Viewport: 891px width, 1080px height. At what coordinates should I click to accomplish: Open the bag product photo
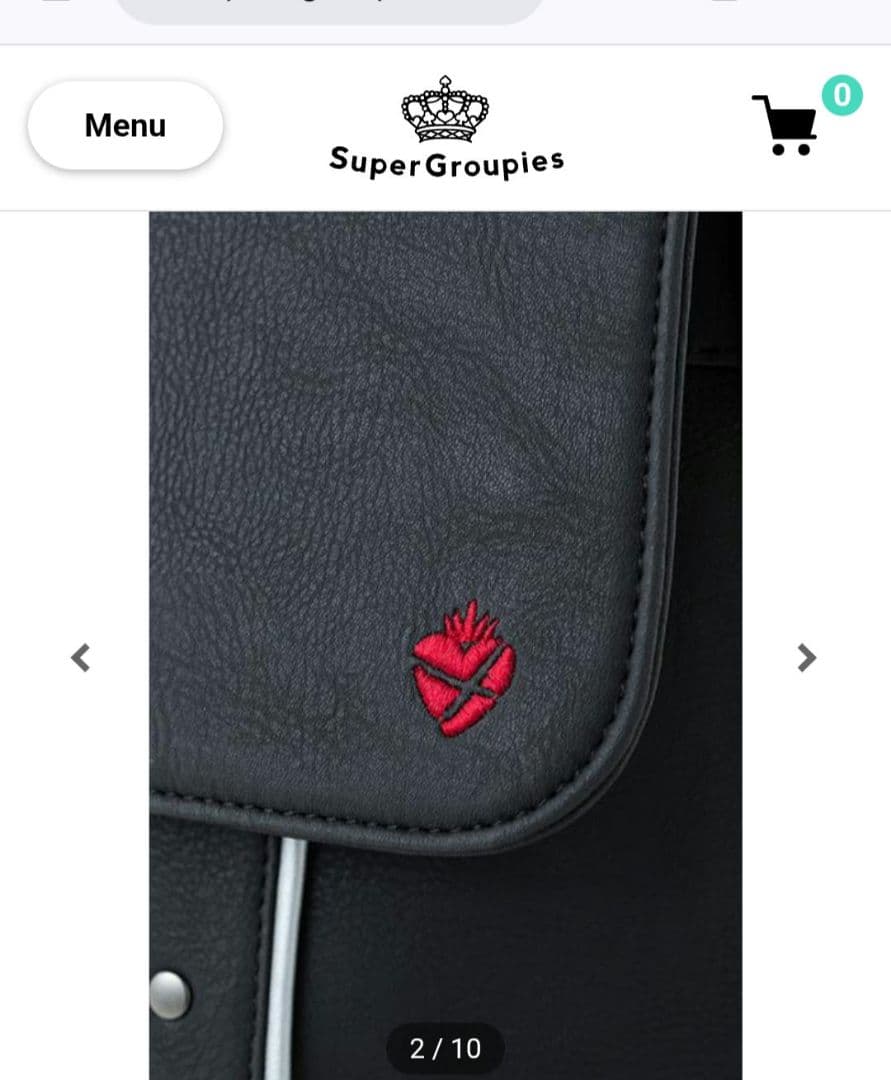click(x=445, y=600)
